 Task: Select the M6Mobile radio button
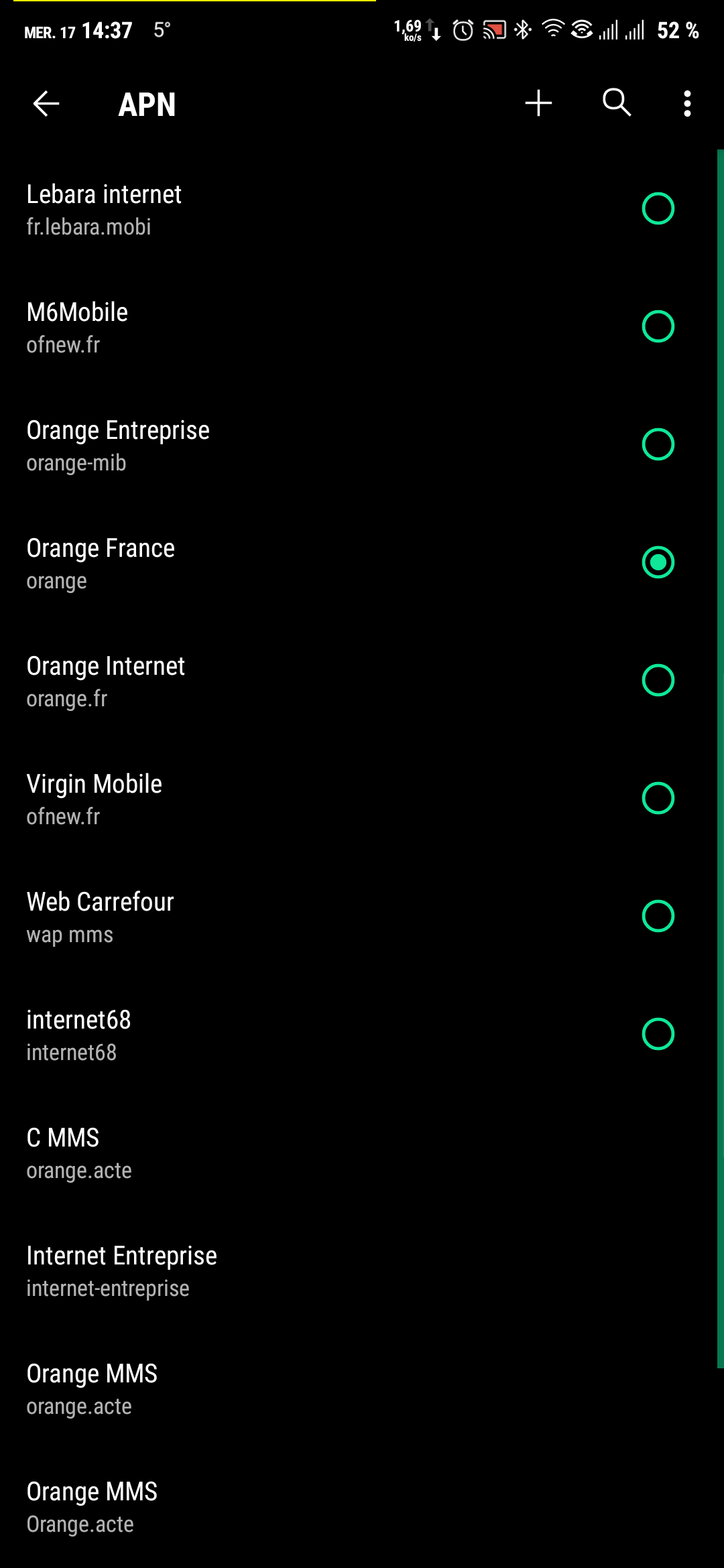click(x=658, y=326)
